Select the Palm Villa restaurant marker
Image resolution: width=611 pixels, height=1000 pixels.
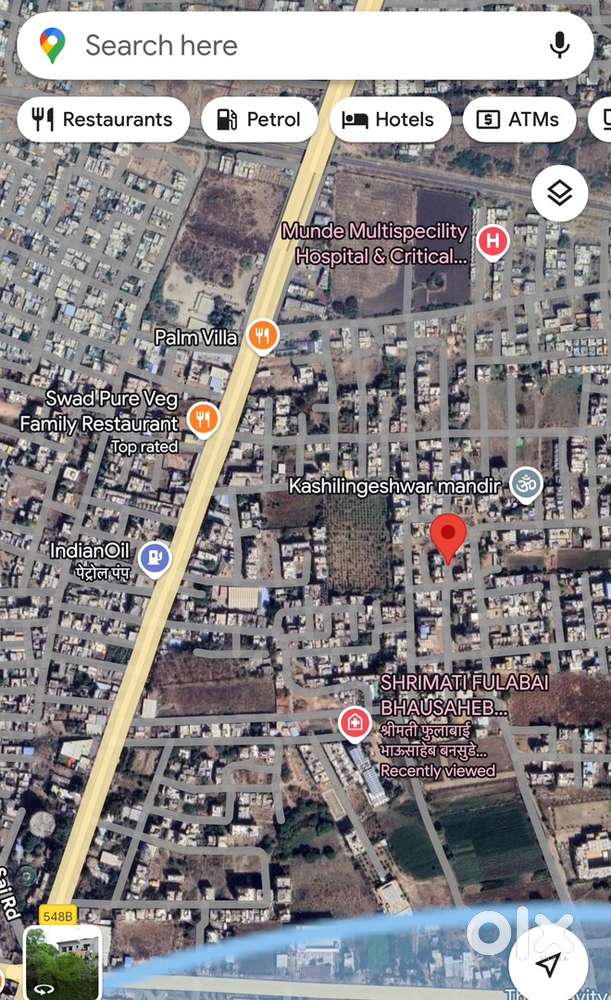click(262, 336)
